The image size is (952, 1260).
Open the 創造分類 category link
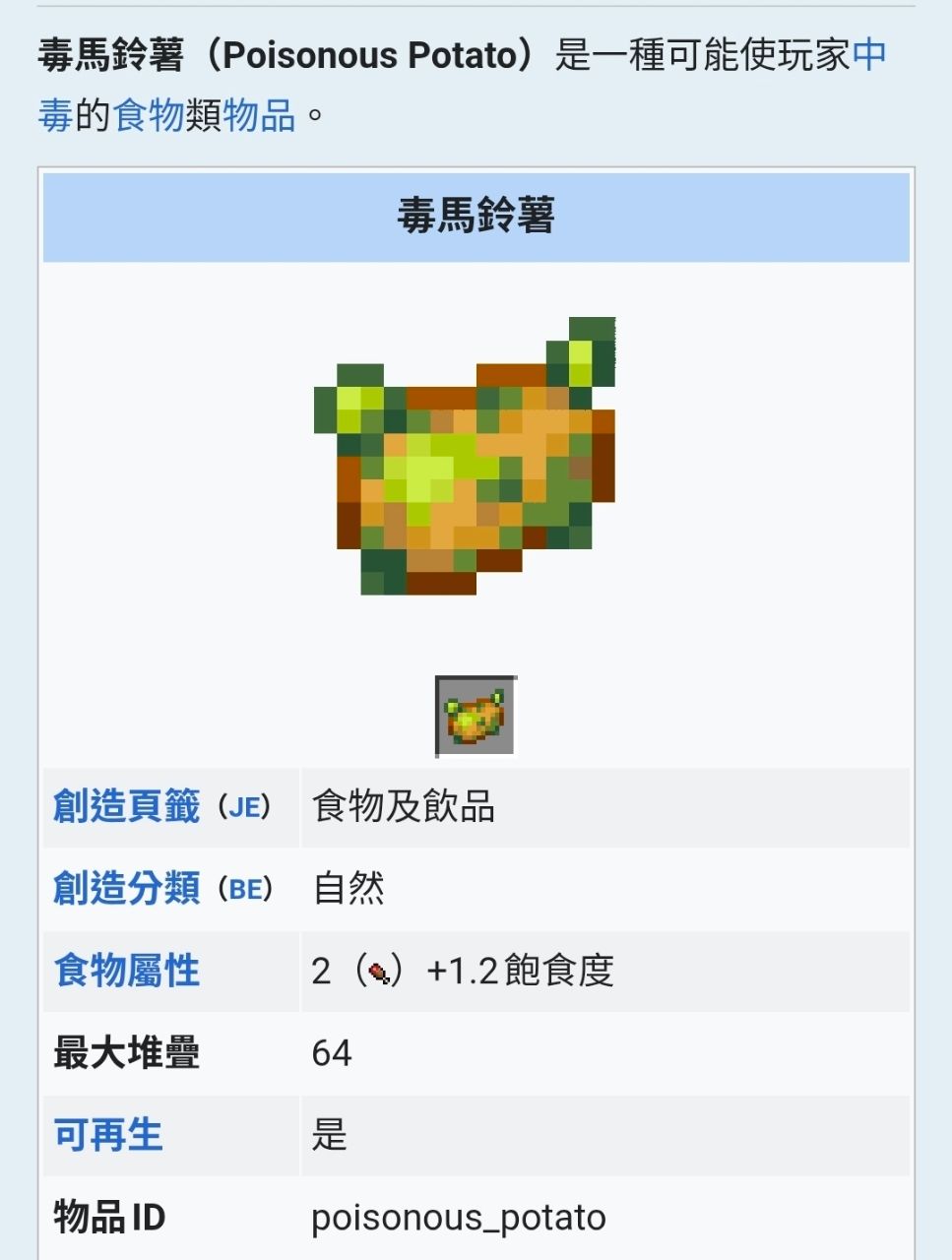pyautogui.click(x=127, y=889)
